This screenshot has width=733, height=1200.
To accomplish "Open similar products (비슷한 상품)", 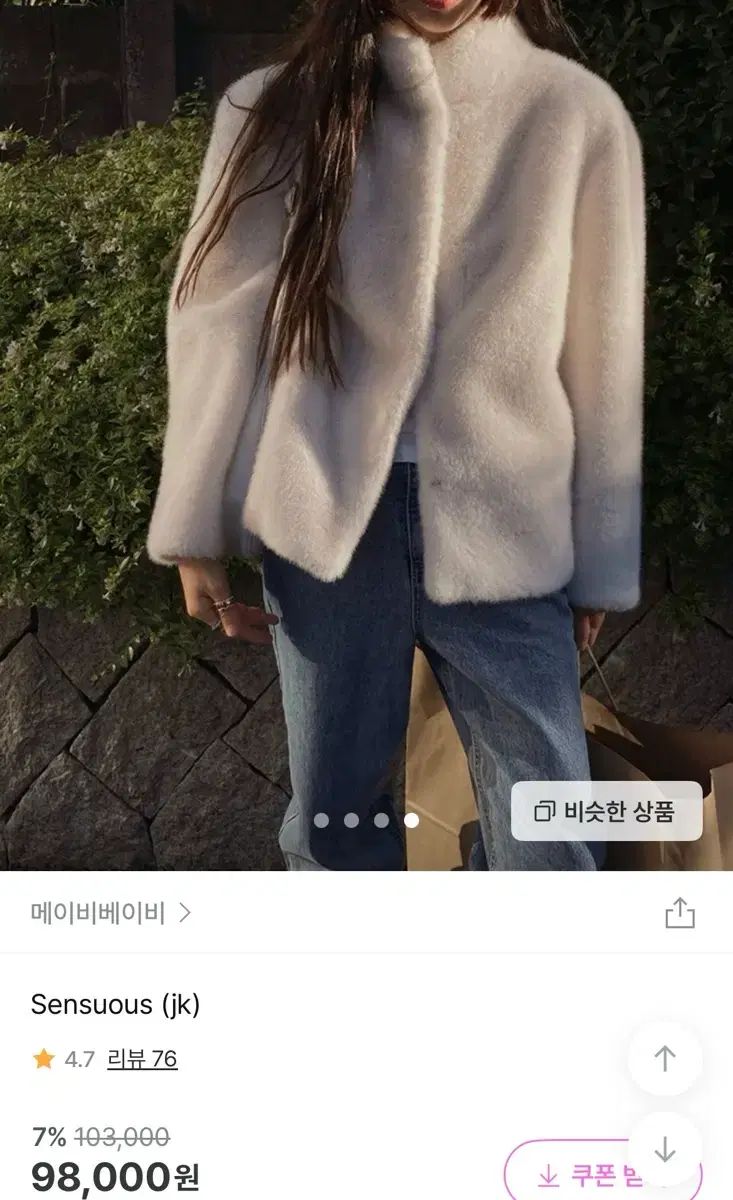I will tap(606, 811).
